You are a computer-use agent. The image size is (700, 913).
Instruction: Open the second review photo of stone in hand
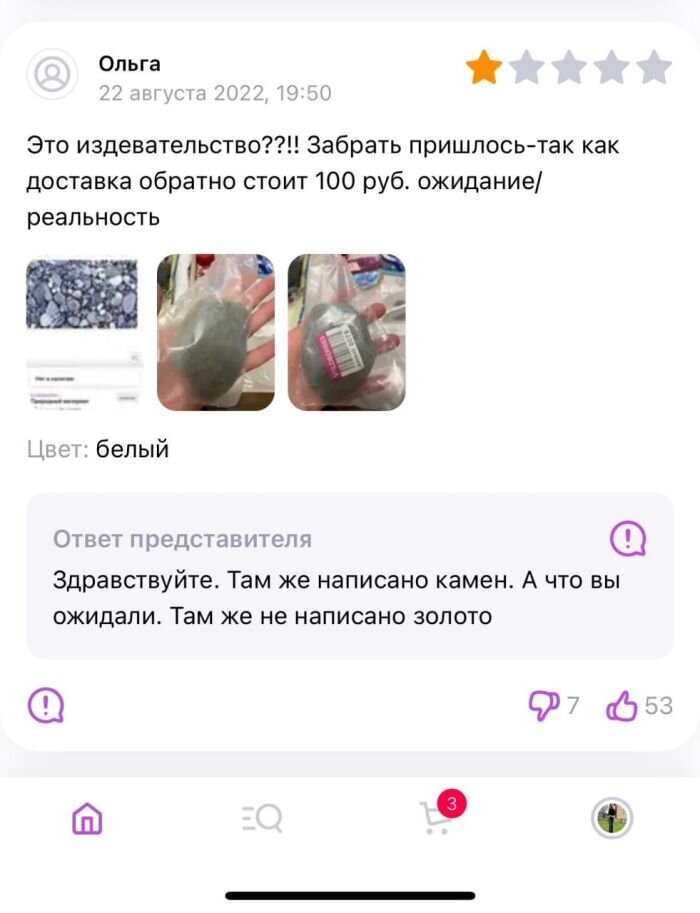tap(215, 332)
